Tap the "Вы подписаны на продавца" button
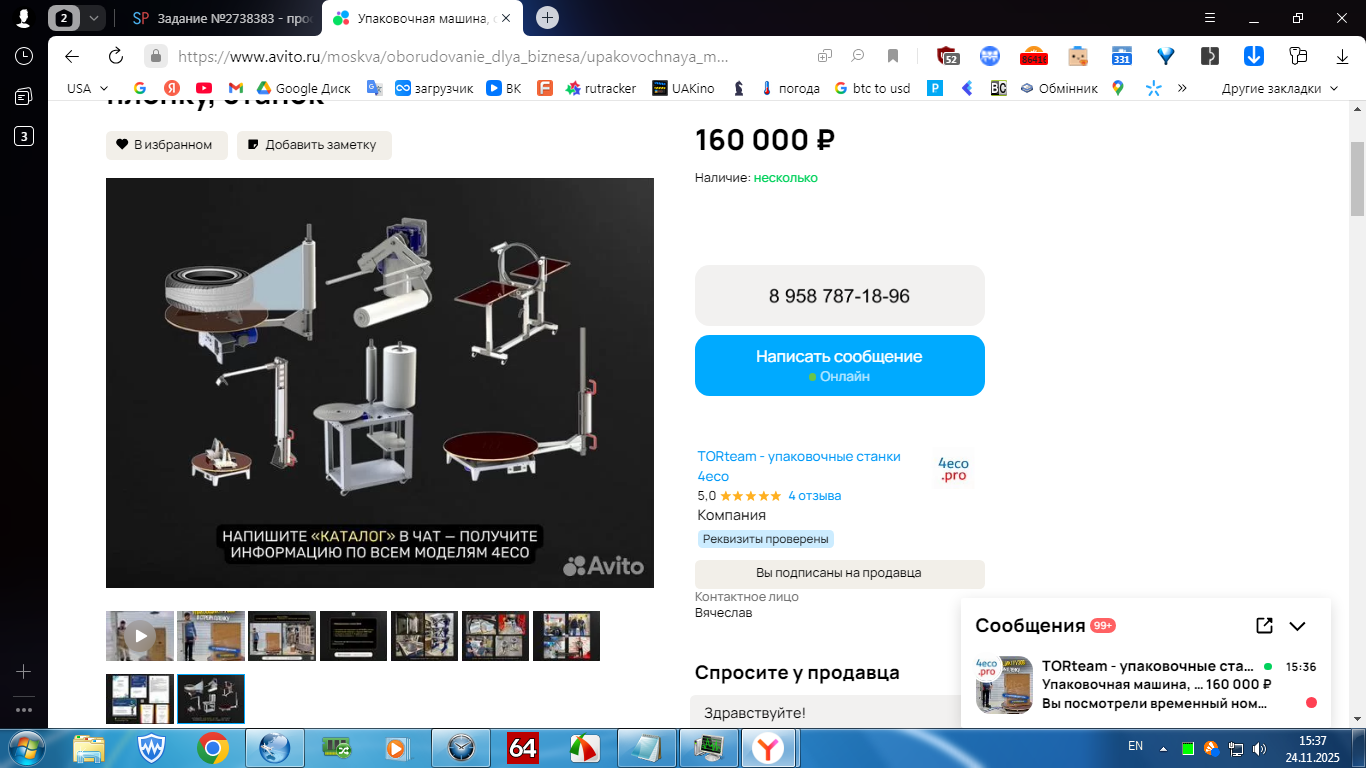The width and height of the screenshot is (1366, 768). (839, 574)
